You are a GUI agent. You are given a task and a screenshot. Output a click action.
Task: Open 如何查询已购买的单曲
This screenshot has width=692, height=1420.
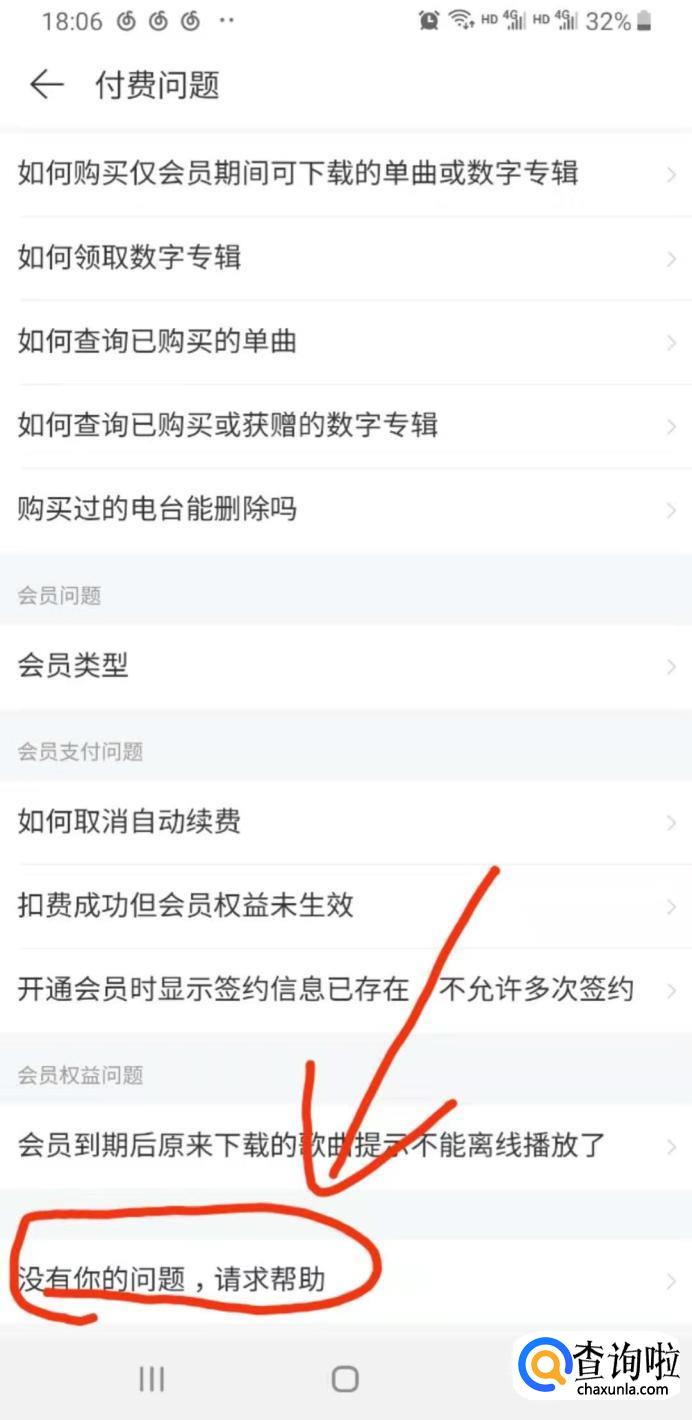(x=346, y=342)
